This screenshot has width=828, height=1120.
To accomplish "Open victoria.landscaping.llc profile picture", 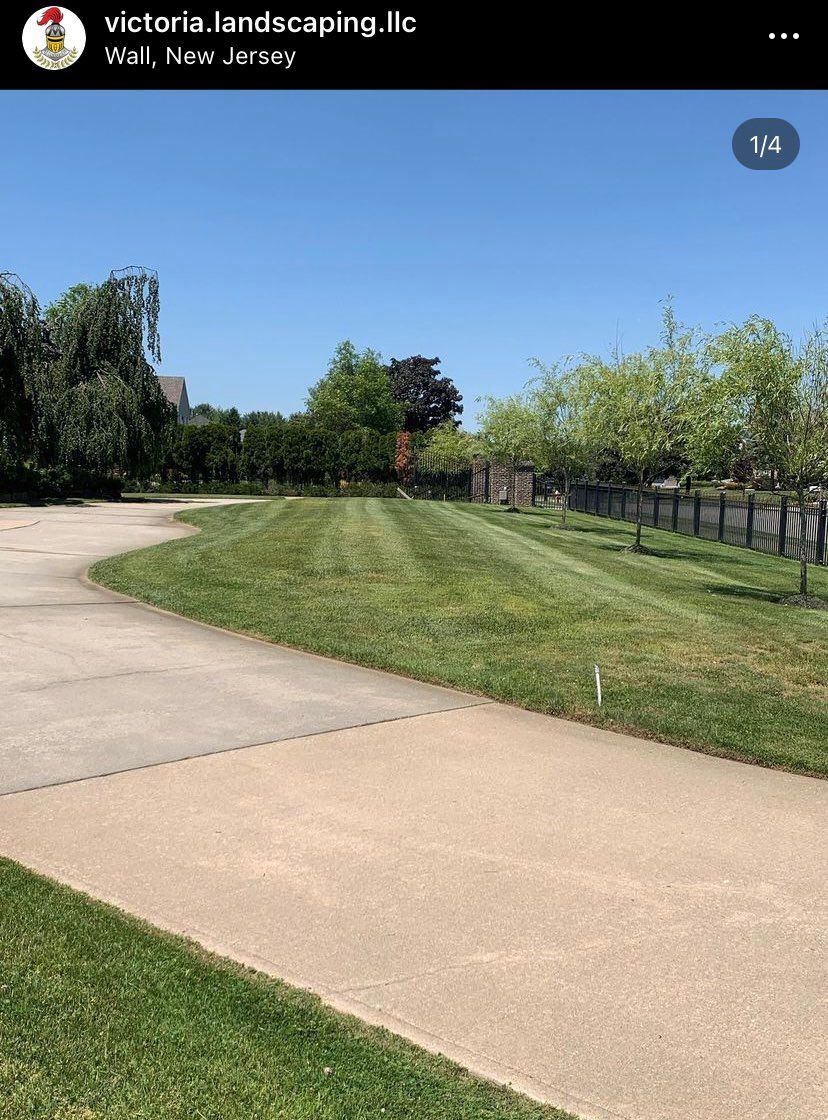I will tap(54, 38).
